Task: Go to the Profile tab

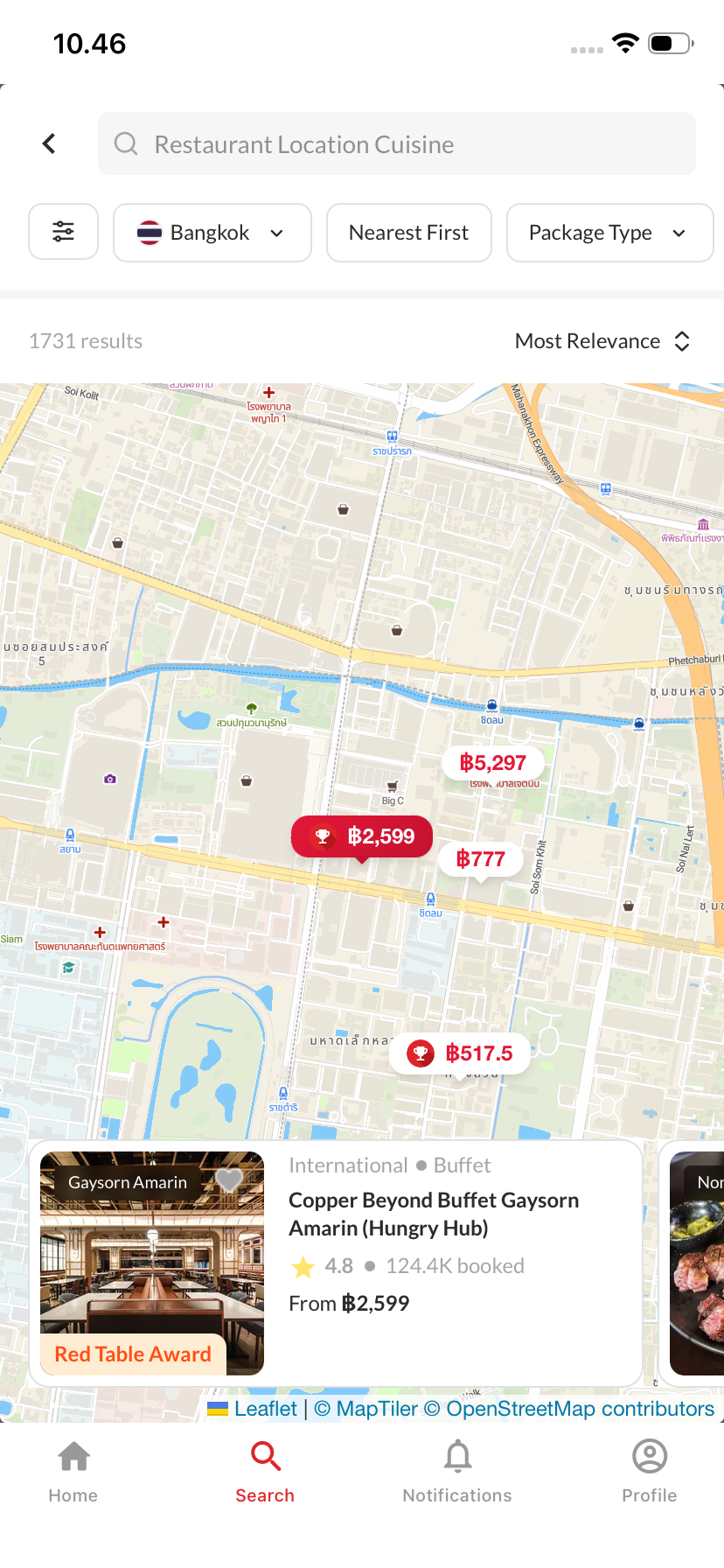Action: (649, 1470)
